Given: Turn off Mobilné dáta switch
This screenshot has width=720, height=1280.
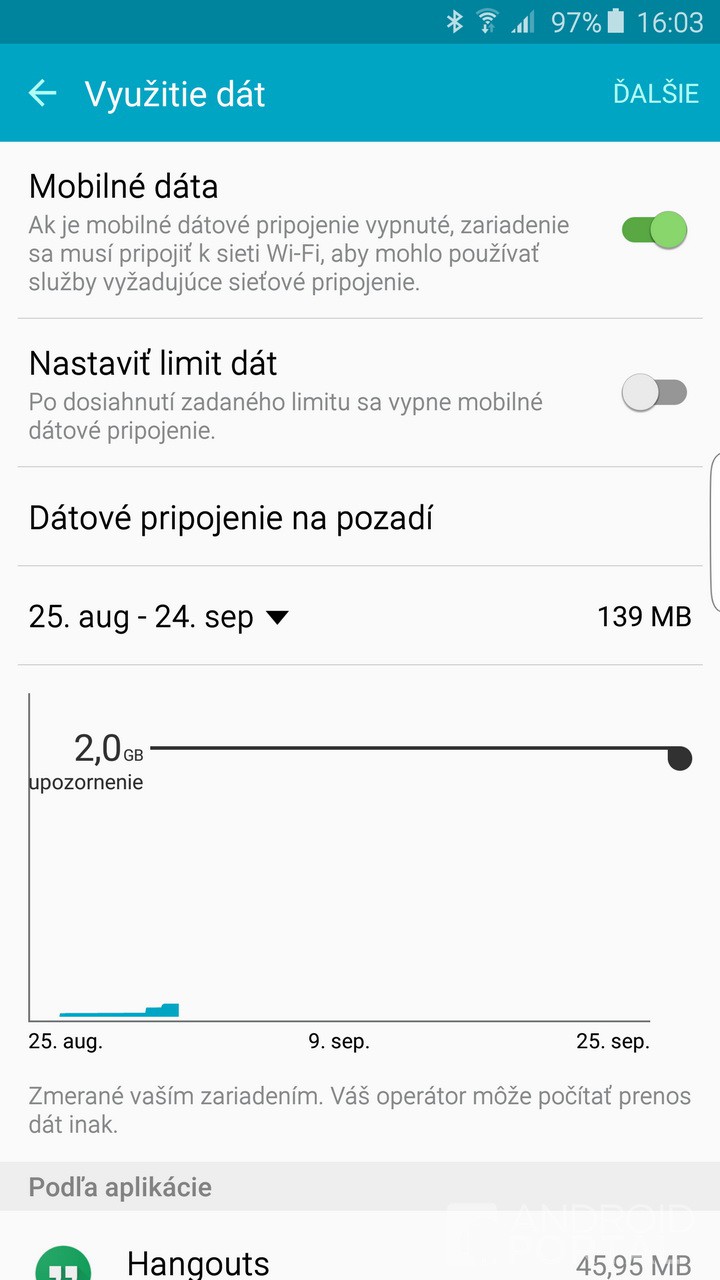Looking at the screenshot, I should coord(654,231).
